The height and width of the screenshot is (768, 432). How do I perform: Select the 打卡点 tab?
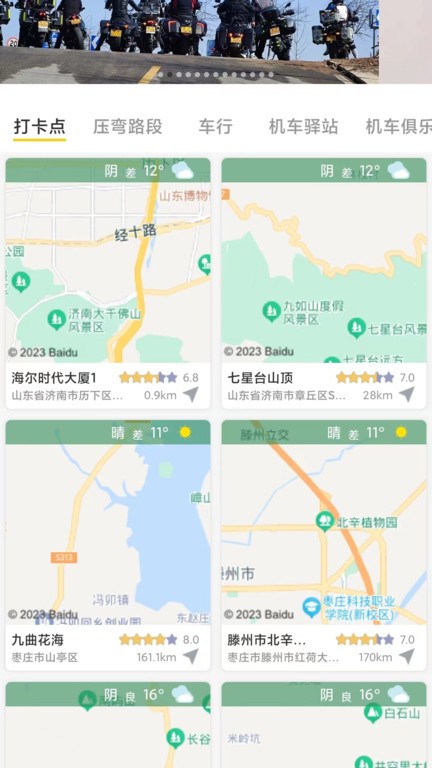(40, 126)
